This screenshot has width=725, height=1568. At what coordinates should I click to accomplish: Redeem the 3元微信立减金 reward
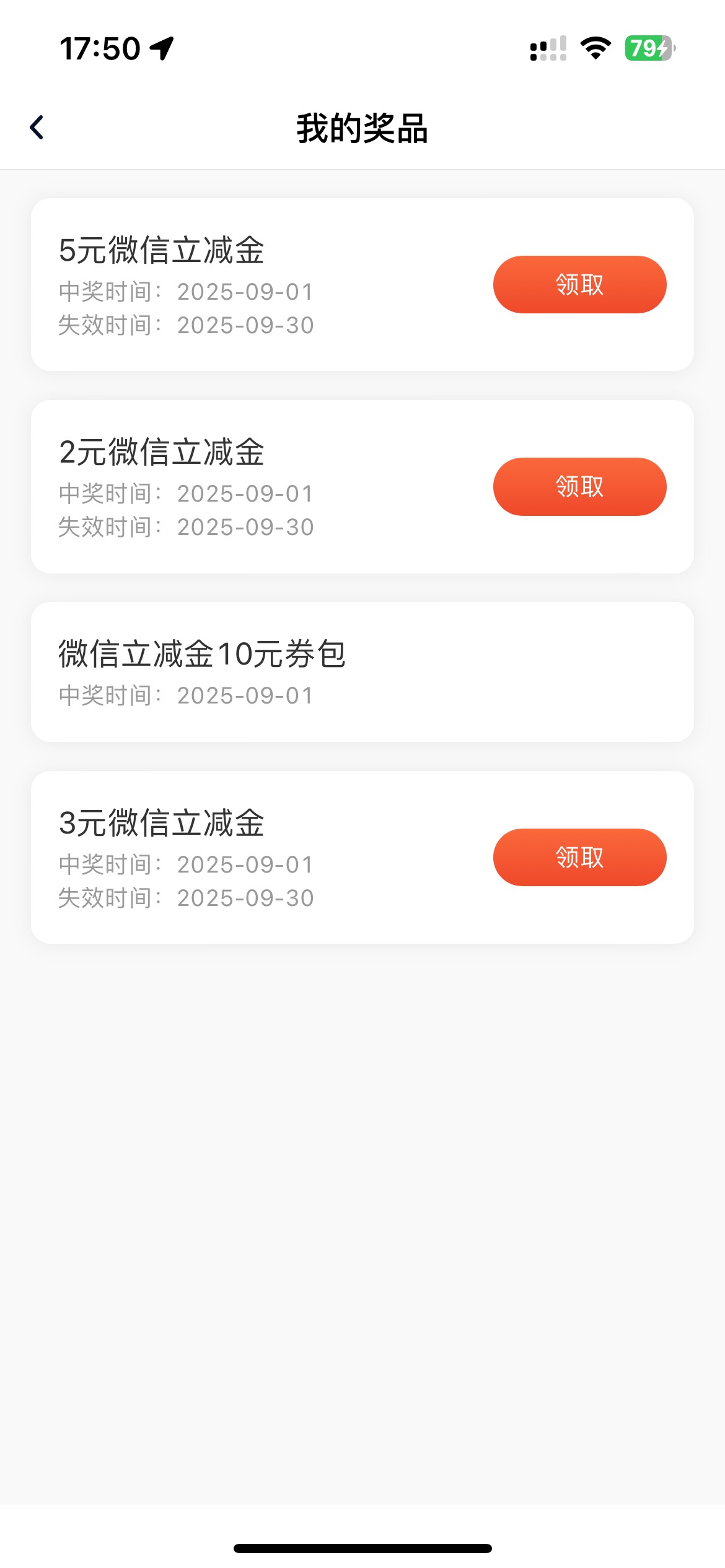tap(579, 857)
